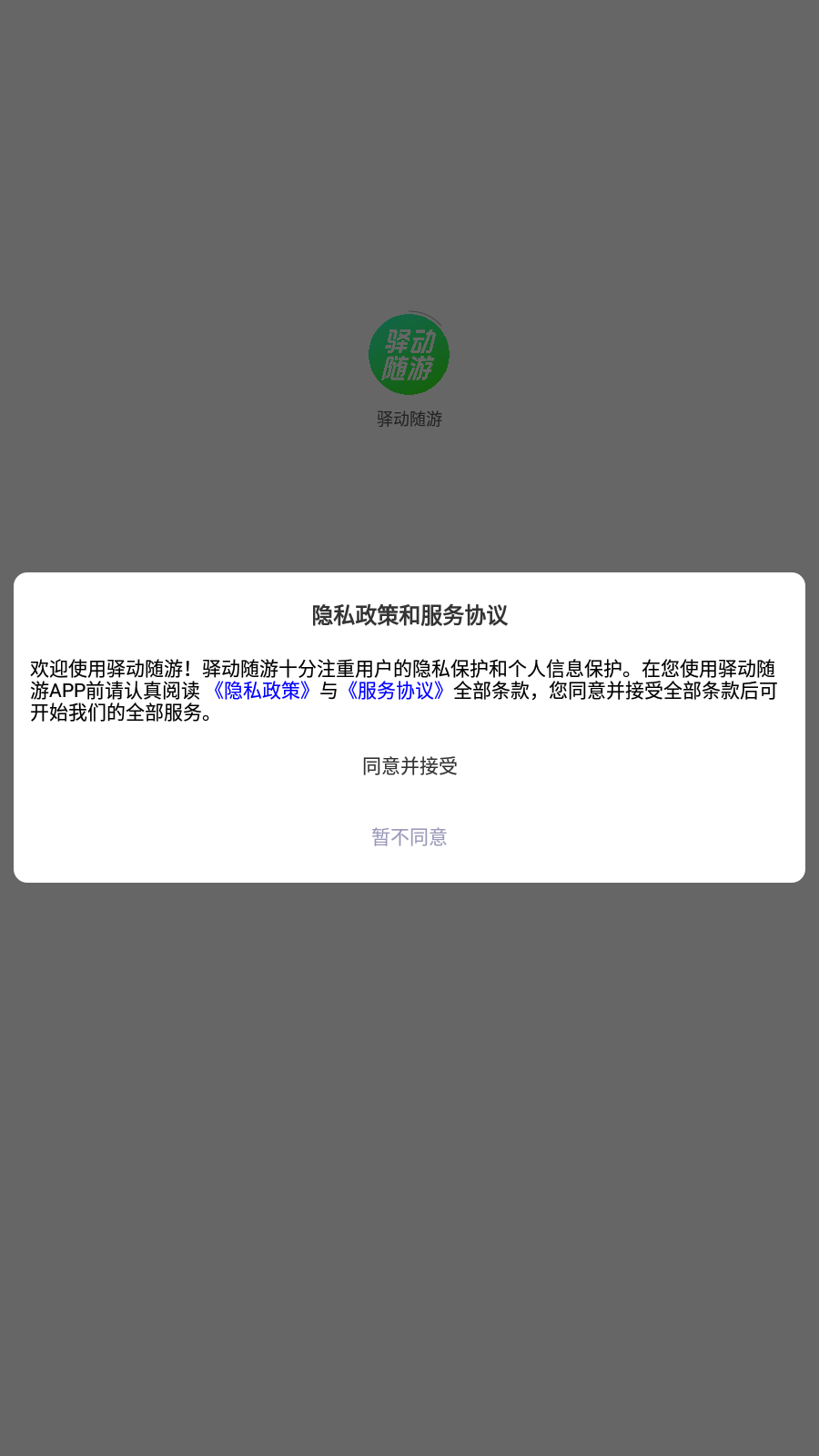Tap 同意并接受 to accept the terms

(409, 766)
